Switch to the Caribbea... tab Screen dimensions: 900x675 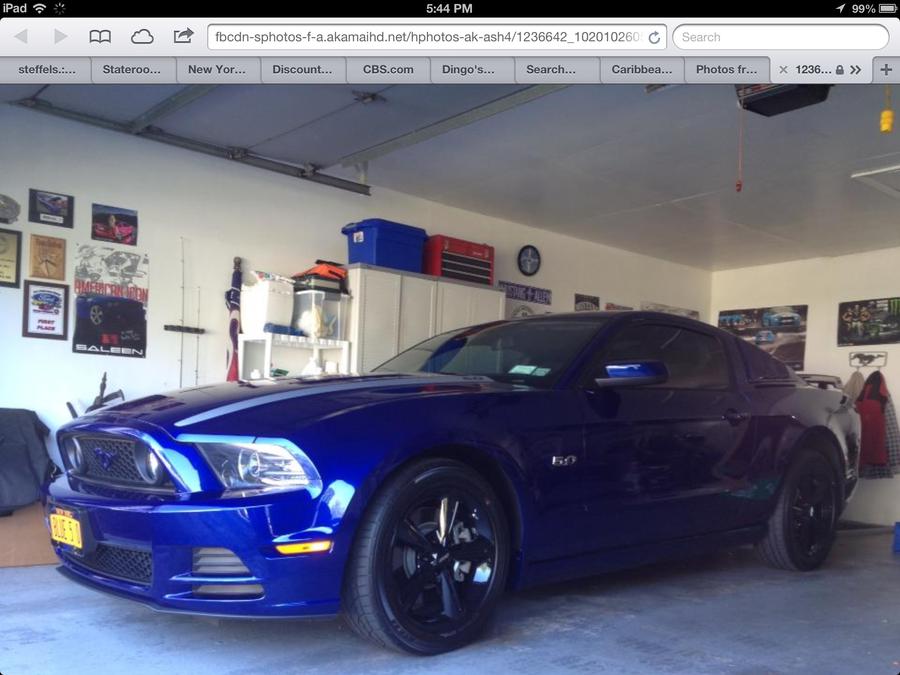pyautogui.click(x=641, y=70)
